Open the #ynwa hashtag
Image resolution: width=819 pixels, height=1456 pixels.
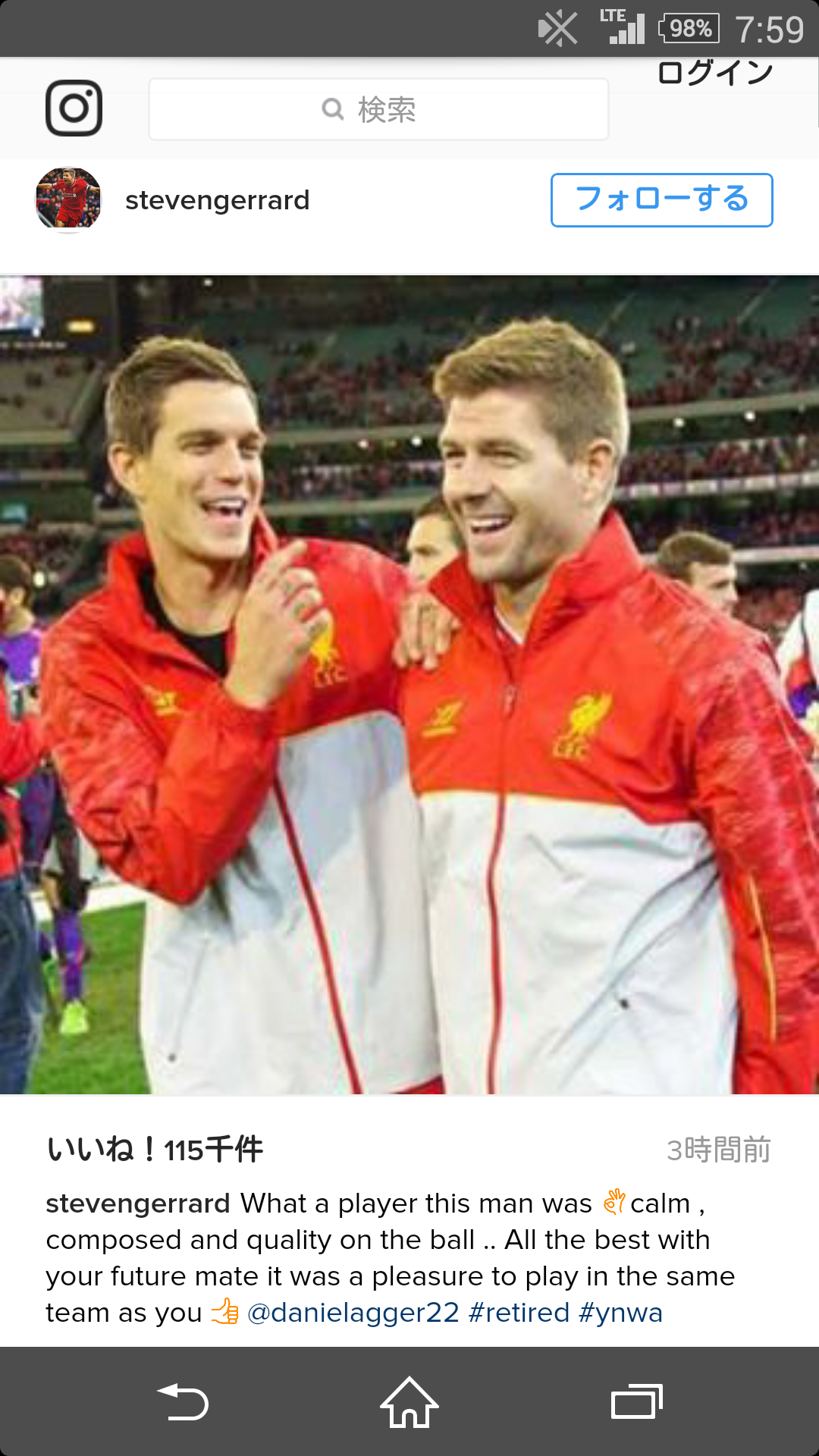point(620,1313)
